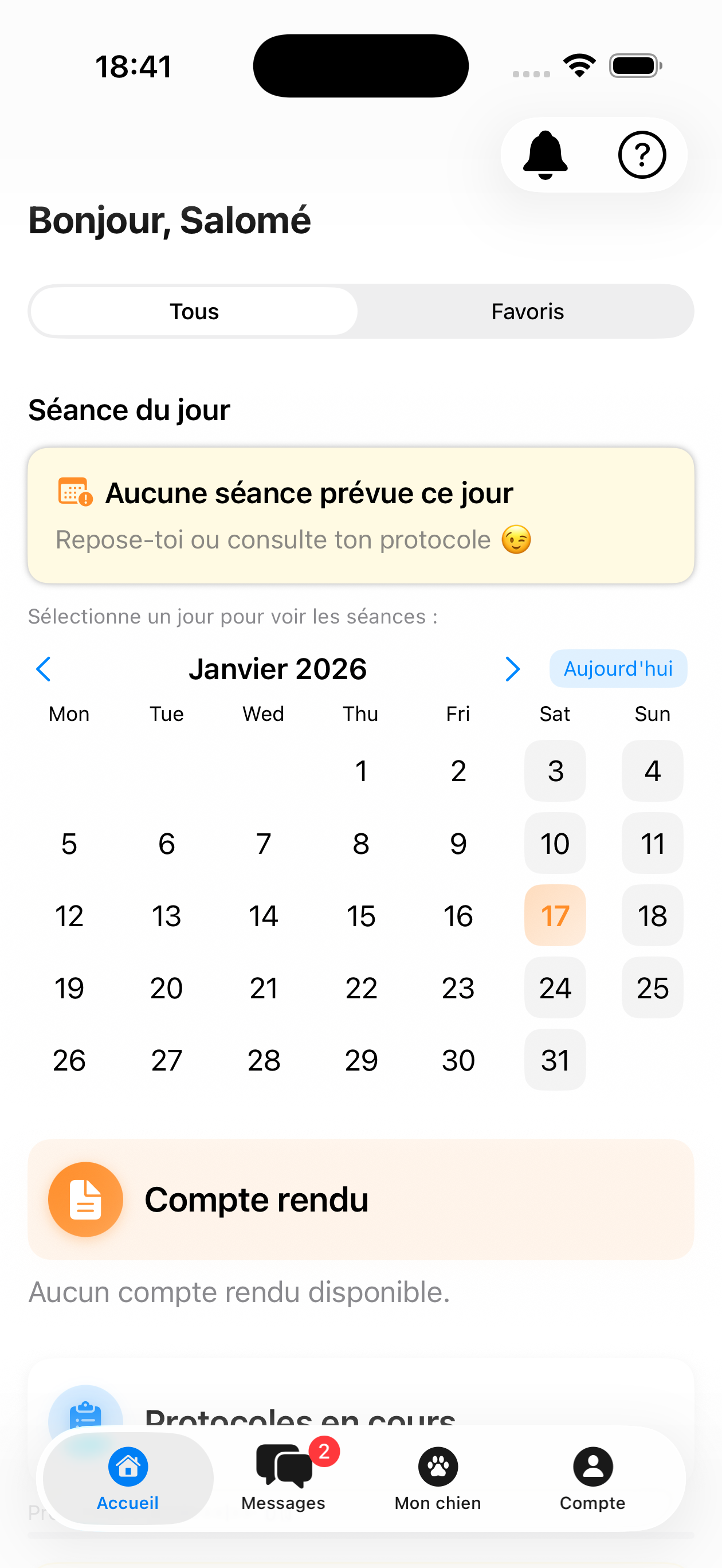
Task: Go to the previous month
Action: pos(43,669)
